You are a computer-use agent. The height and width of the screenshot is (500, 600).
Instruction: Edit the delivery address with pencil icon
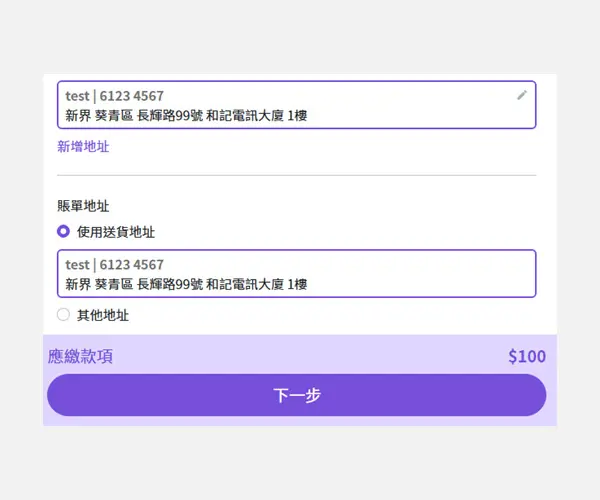point(521,95)
